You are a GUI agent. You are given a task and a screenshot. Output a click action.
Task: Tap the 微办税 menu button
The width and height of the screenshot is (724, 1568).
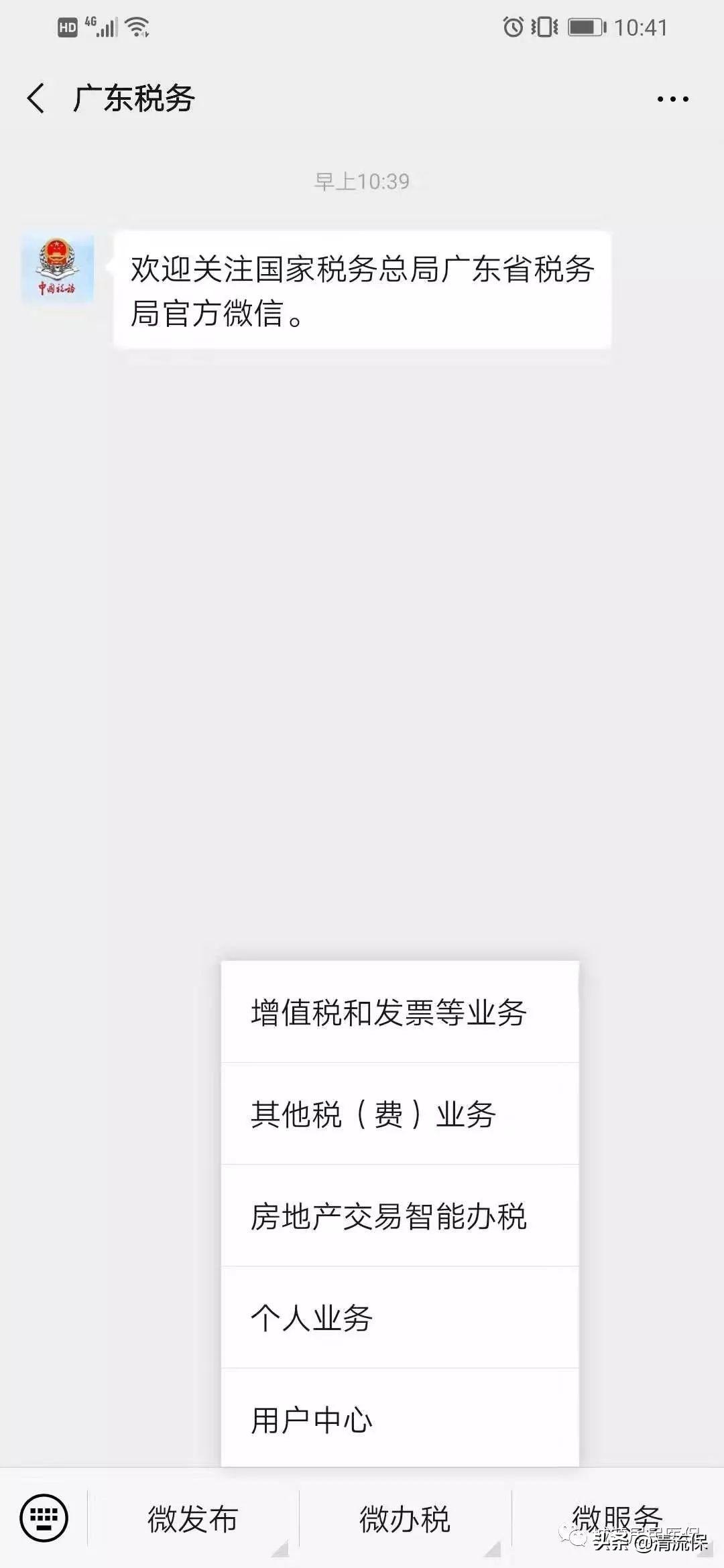coord(405,1518)
